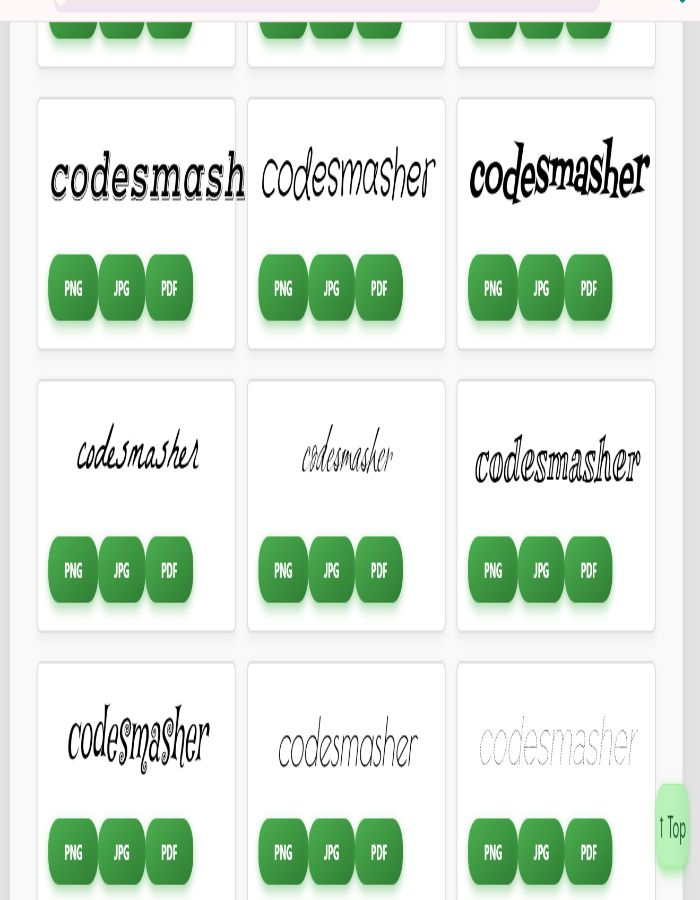This screenshot has width=700, height=900.
Task: Download PNG of the tall thin handwritten codesmasher
Action: point(283,288)
